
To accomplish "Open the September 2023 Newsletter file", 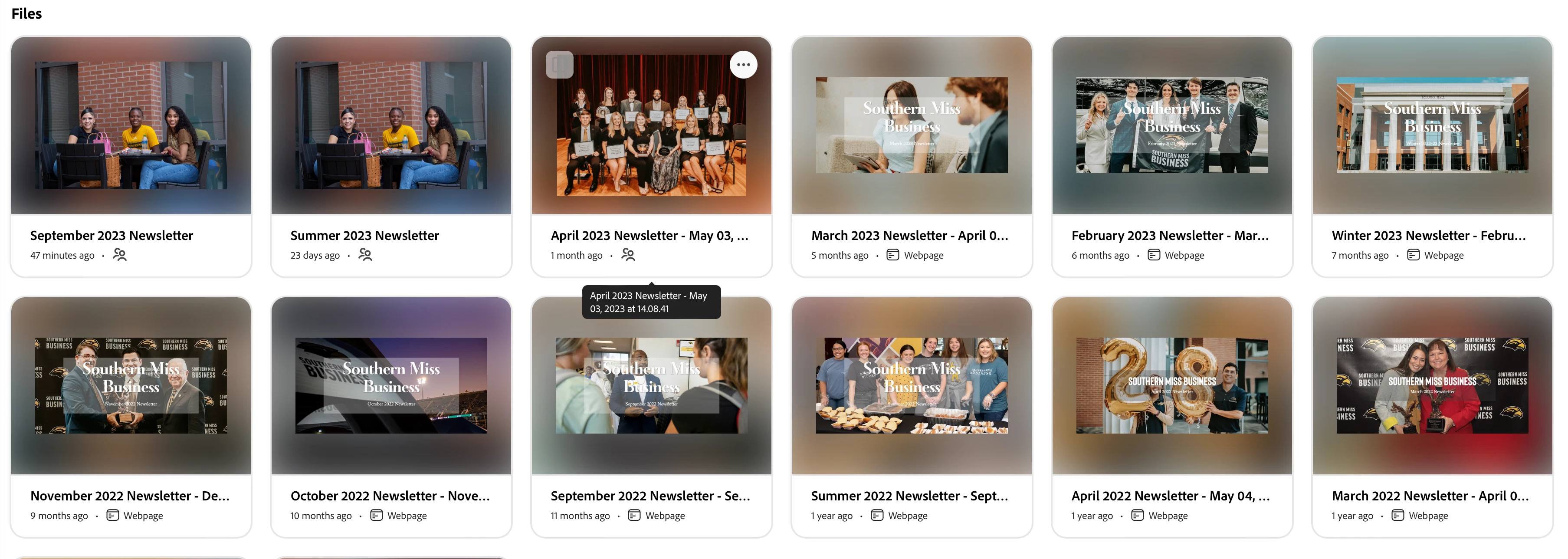I will [130, 125].
